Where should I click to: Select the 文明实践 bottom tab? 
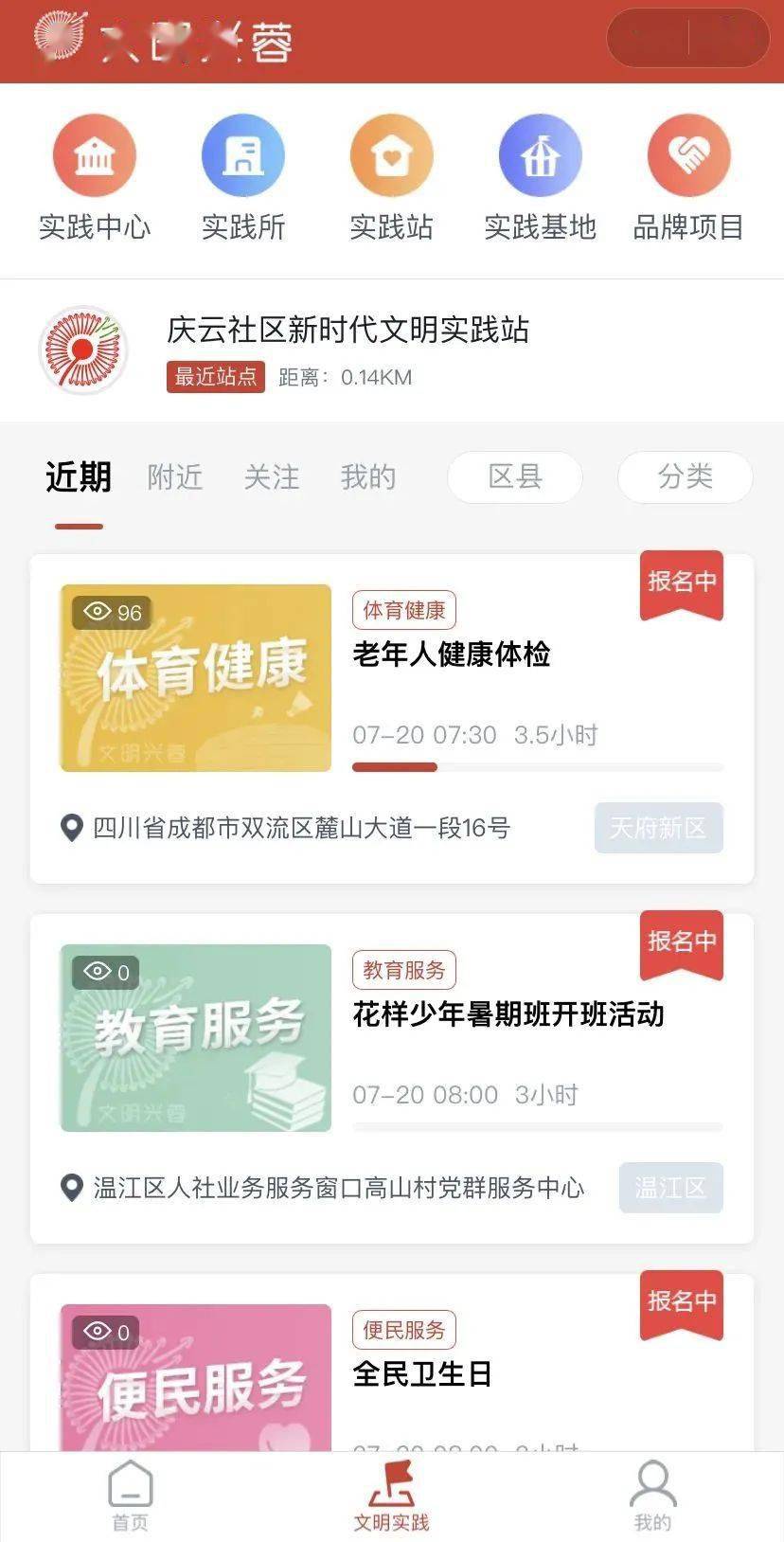coord(392,1496)
